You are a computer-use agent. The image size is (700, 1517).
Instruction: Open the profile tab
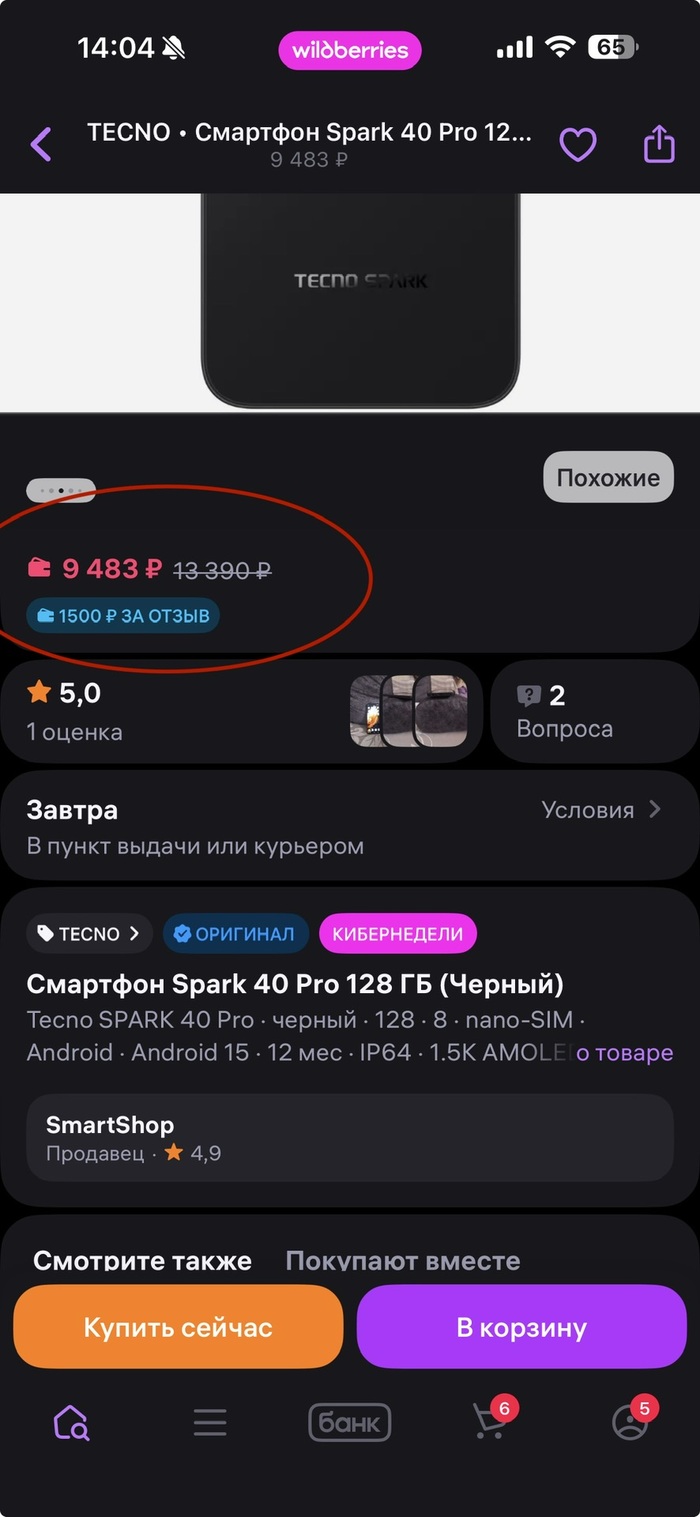[630, 1422]
